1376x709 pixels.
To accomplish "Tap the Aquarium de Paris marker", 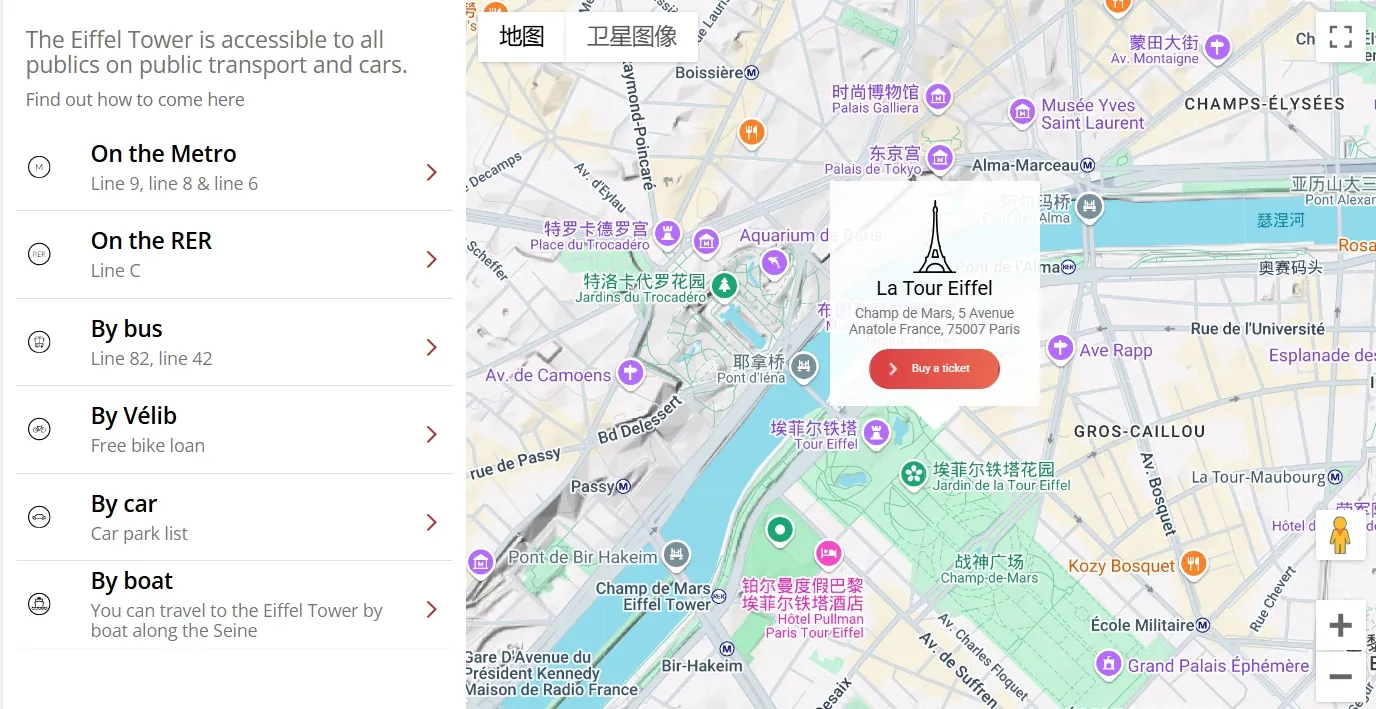I will click(773, 262).
